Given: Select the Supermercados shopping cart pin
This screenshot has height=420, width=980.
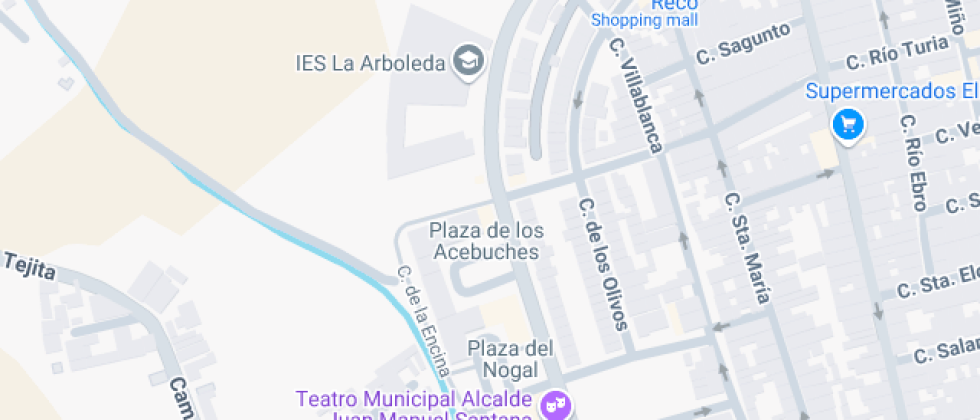Looking at the screenshot, I should (x=849, y=125).
